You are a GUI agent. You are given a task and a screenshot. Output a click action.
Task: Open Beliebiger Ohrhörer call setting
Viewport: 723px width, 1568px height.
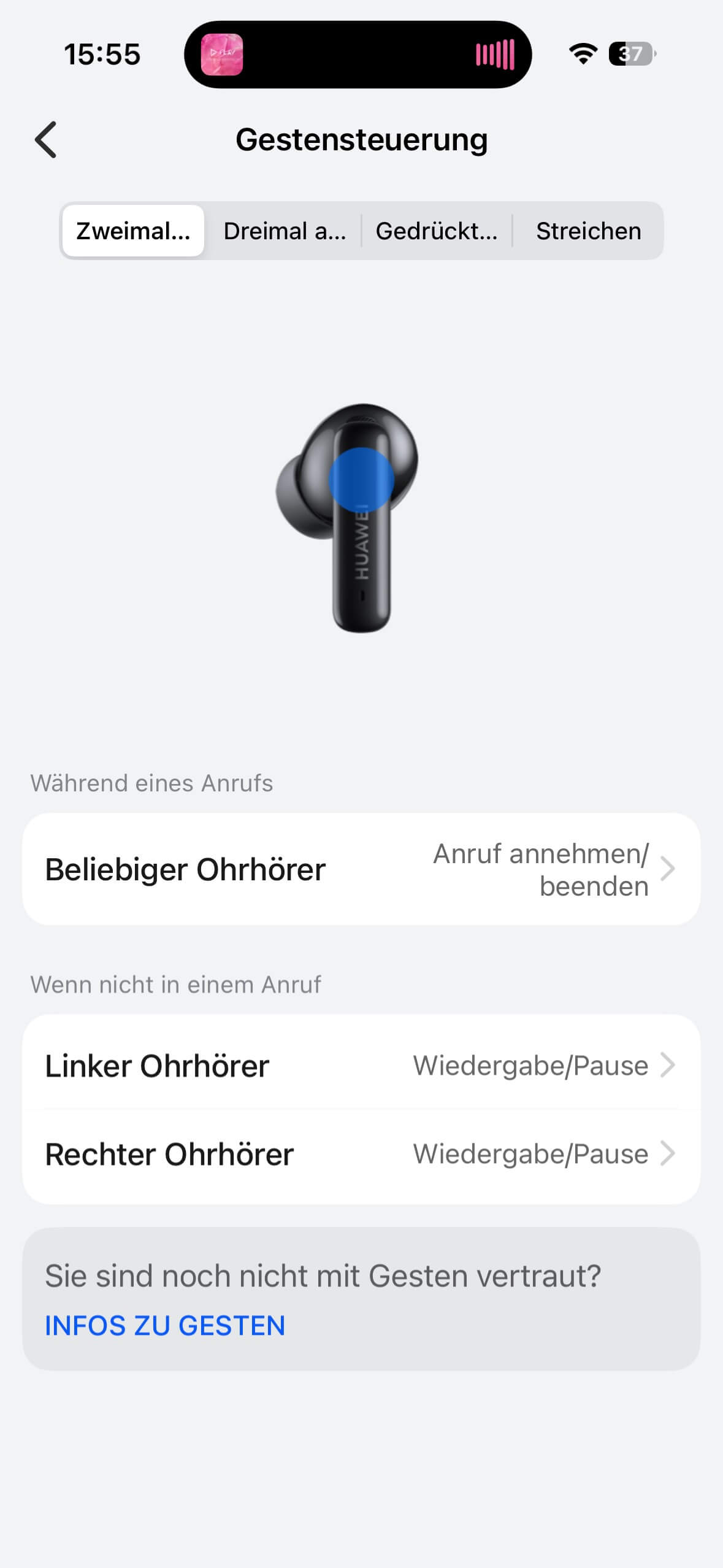[361, 869]
